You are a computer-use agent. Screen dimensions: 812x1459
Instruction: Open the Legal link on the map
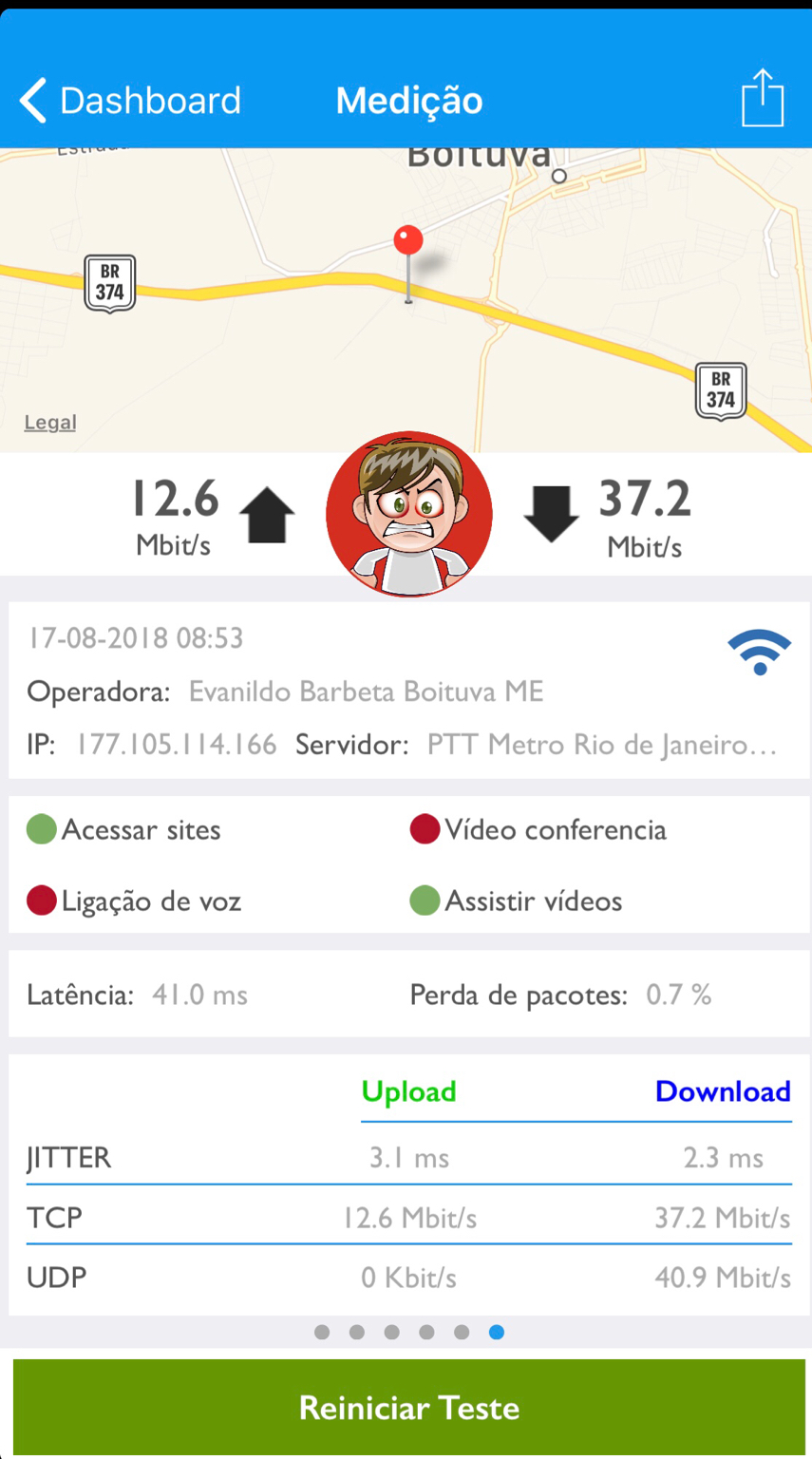pyautogui.click(x=50, y=423)
